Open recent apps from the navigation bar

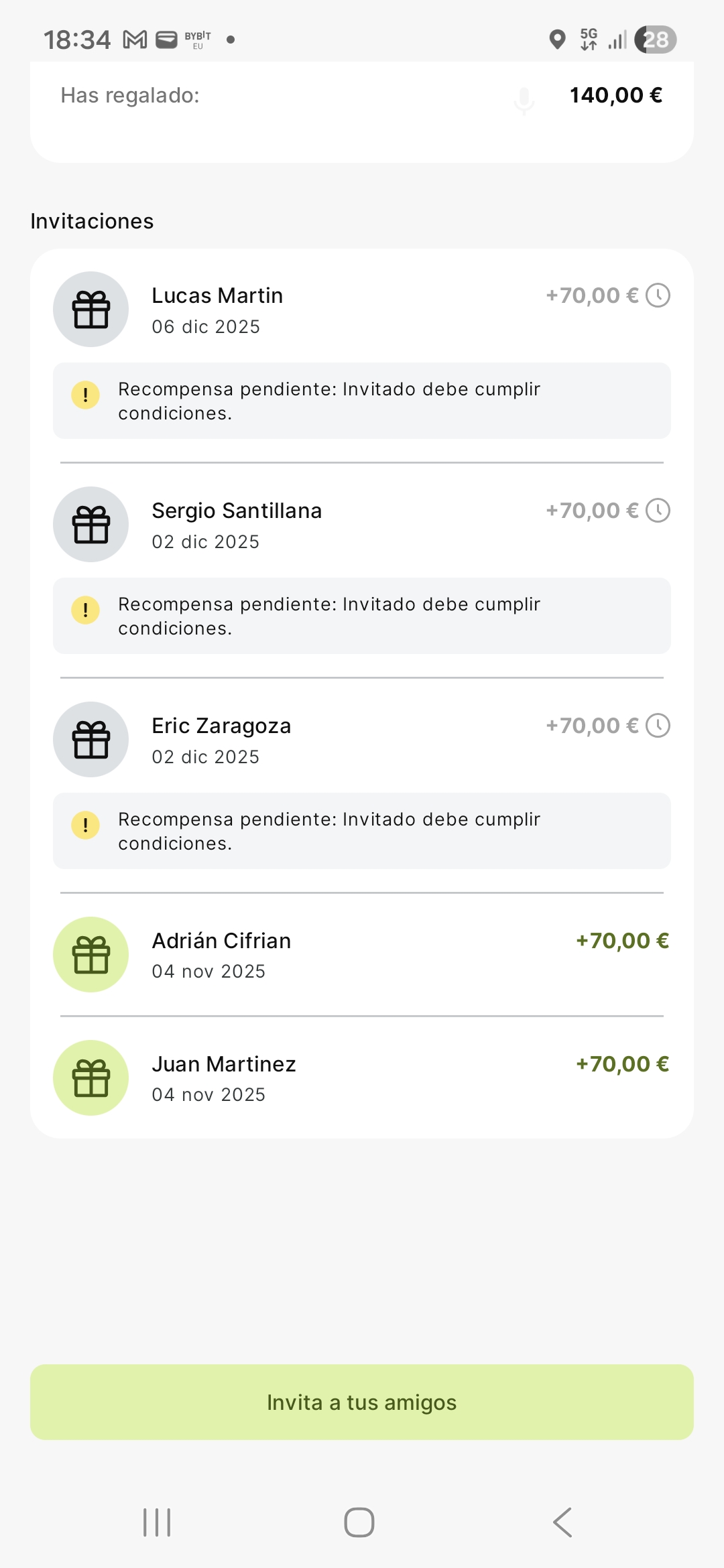click(157, 1522)
